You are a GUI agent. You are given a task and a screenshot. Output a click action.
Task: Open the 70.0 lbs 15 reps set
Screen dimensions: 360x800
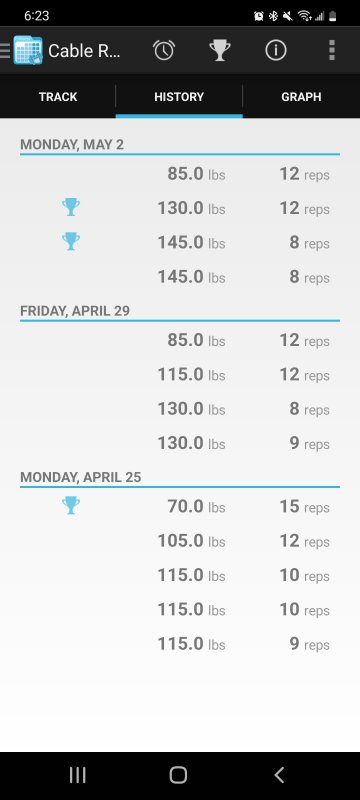point(180,507)
